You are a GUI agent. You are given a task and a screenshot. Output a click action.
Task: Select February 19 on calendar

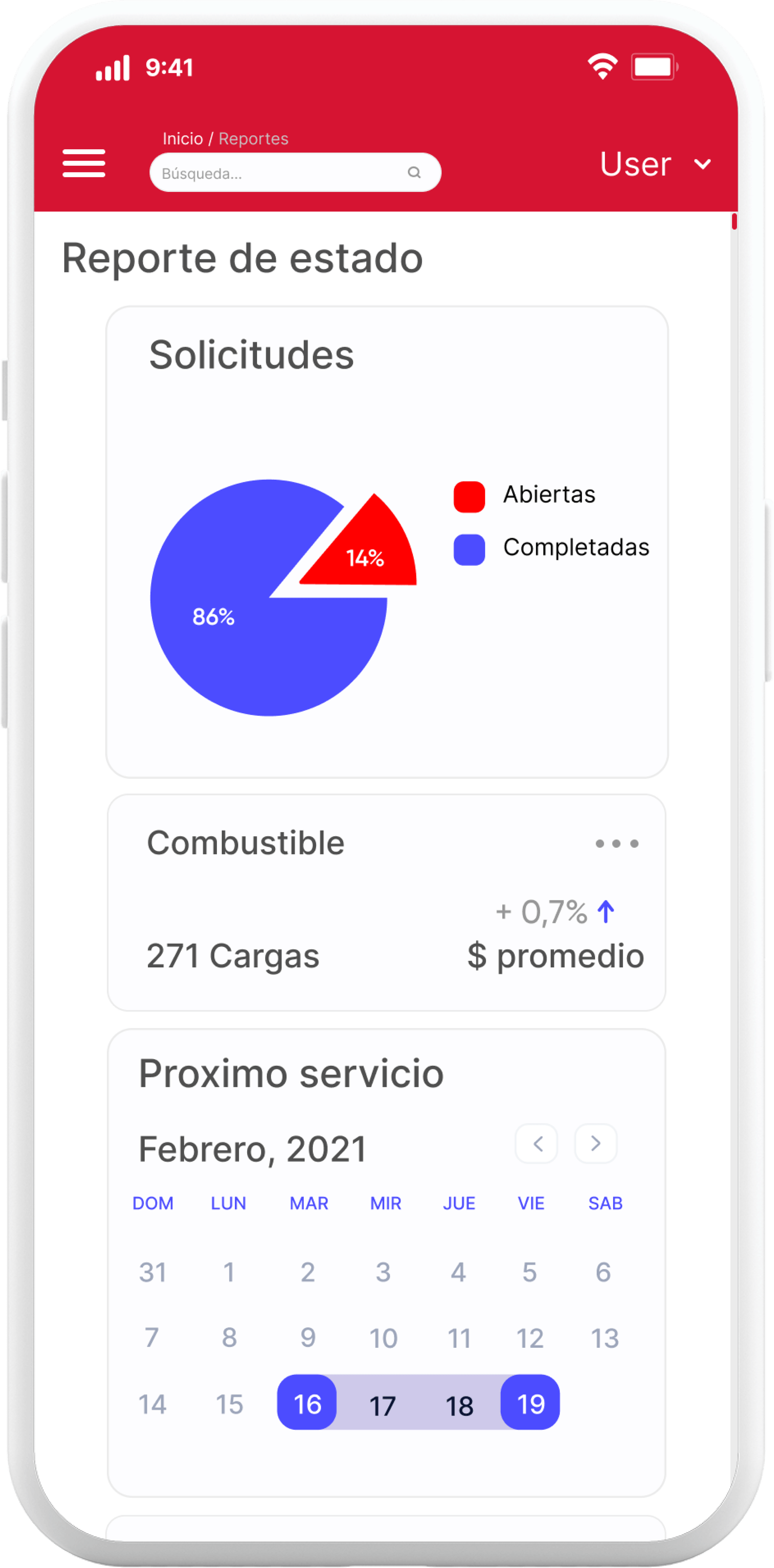(x=530, y=1404)
